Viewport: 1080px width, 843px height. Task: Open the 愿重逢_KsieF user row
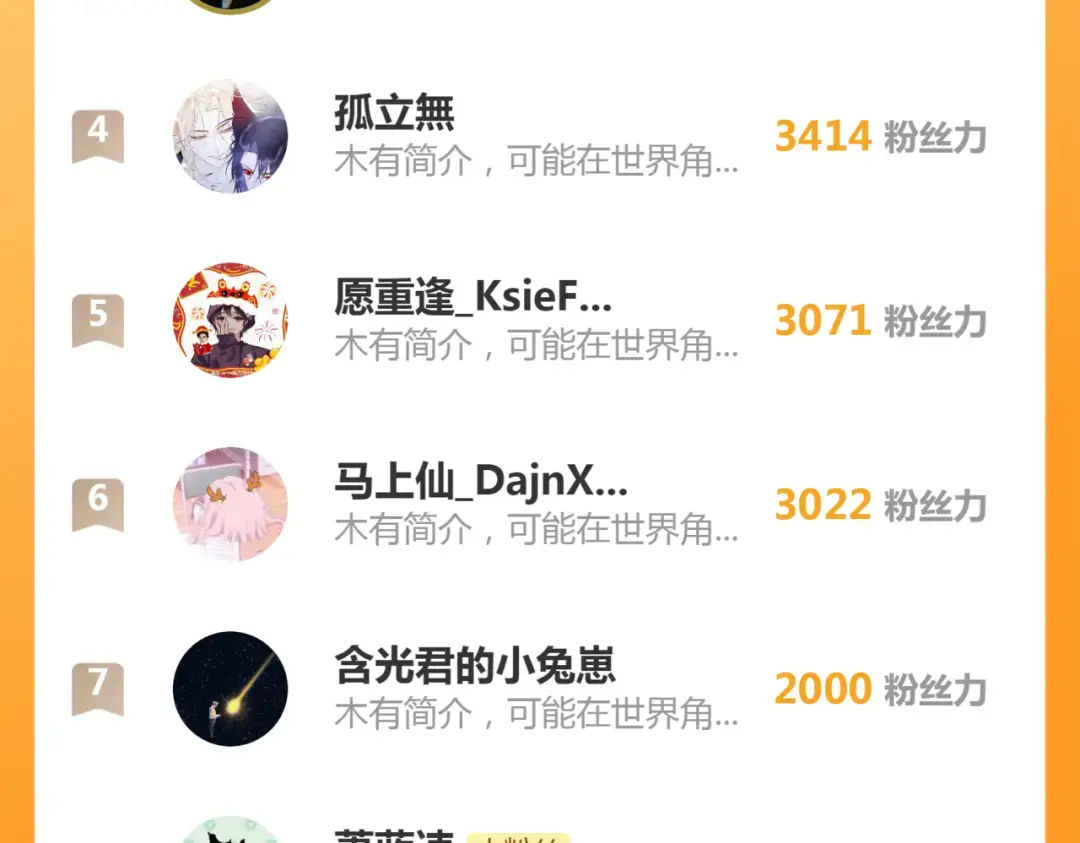click(472, 298)
